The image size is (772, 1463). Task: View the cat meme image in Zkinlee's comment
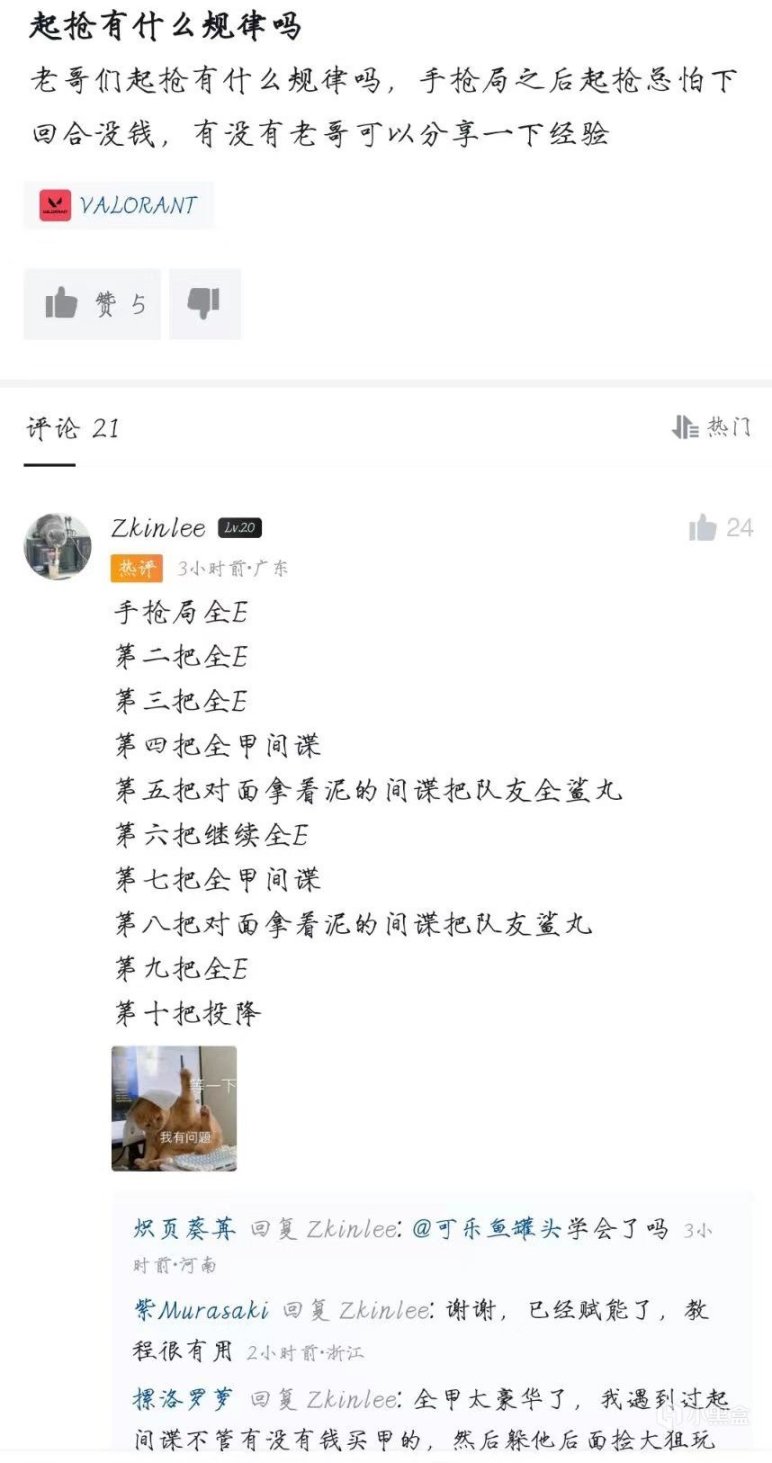(x=174, y=1108)
